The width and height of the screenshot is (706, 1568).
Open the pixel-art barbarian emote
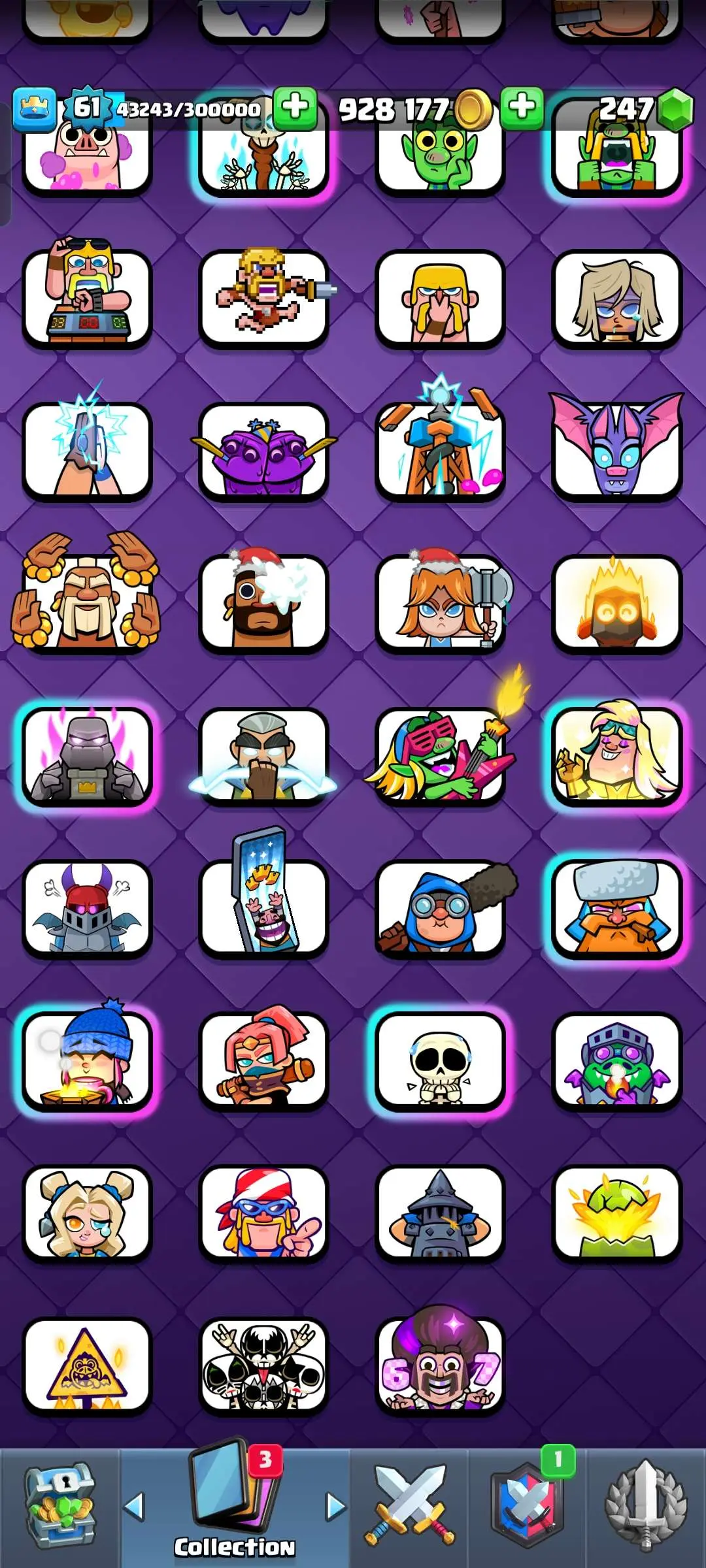pos(264,298)
